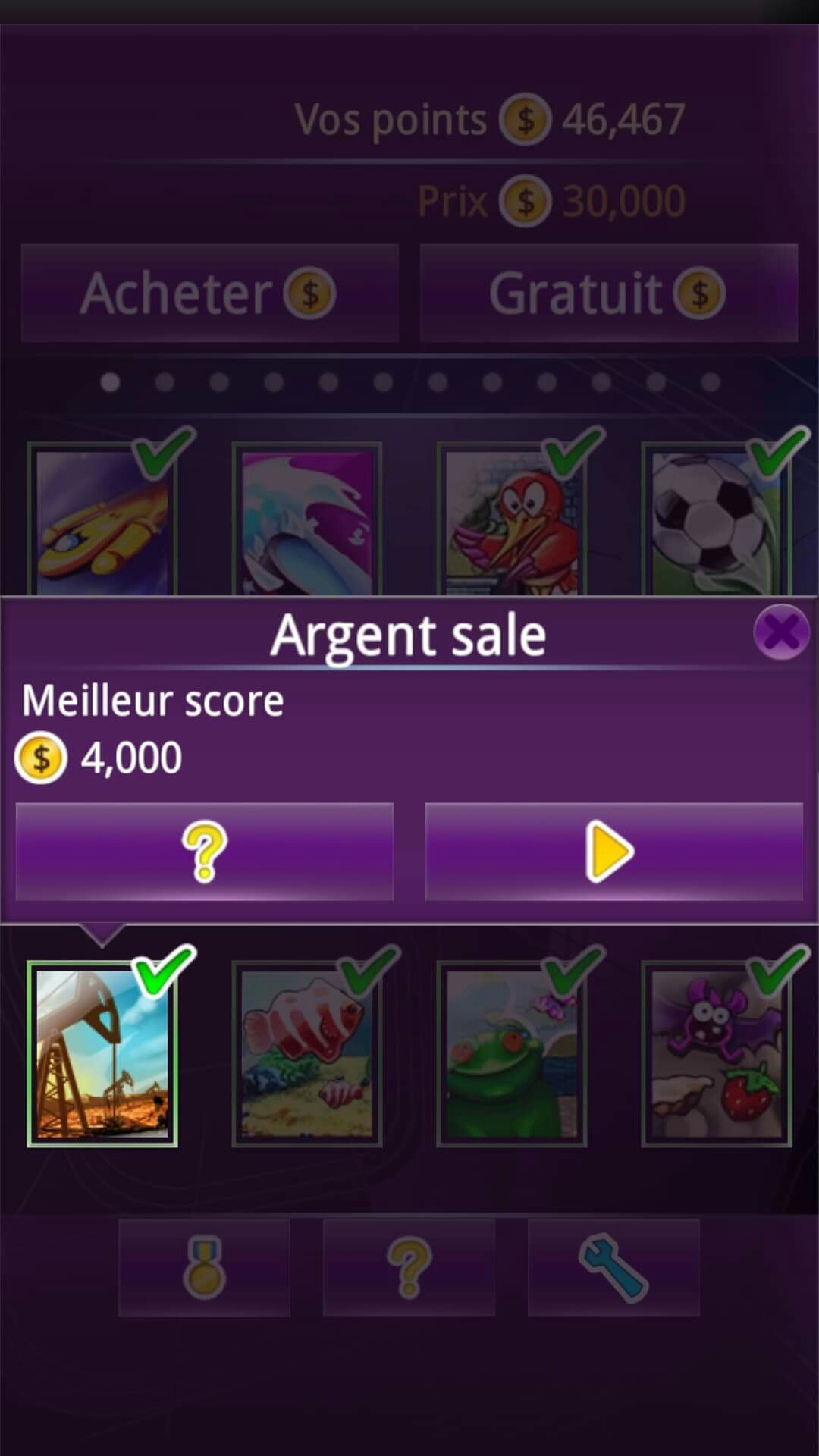Open the general help question mark
Viewport: 819px width, 1456px height.
coord(409,1267)
